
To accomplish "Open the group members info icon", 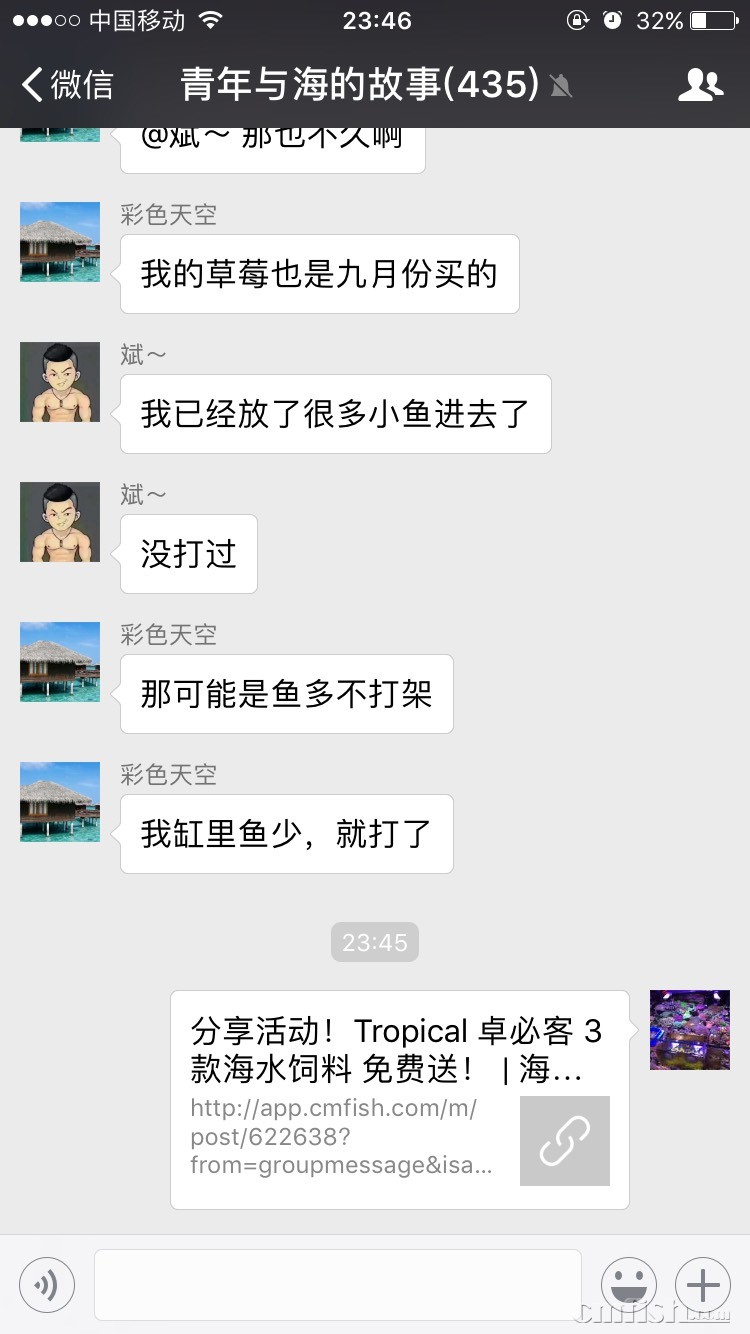I will (x=700, y=85).
